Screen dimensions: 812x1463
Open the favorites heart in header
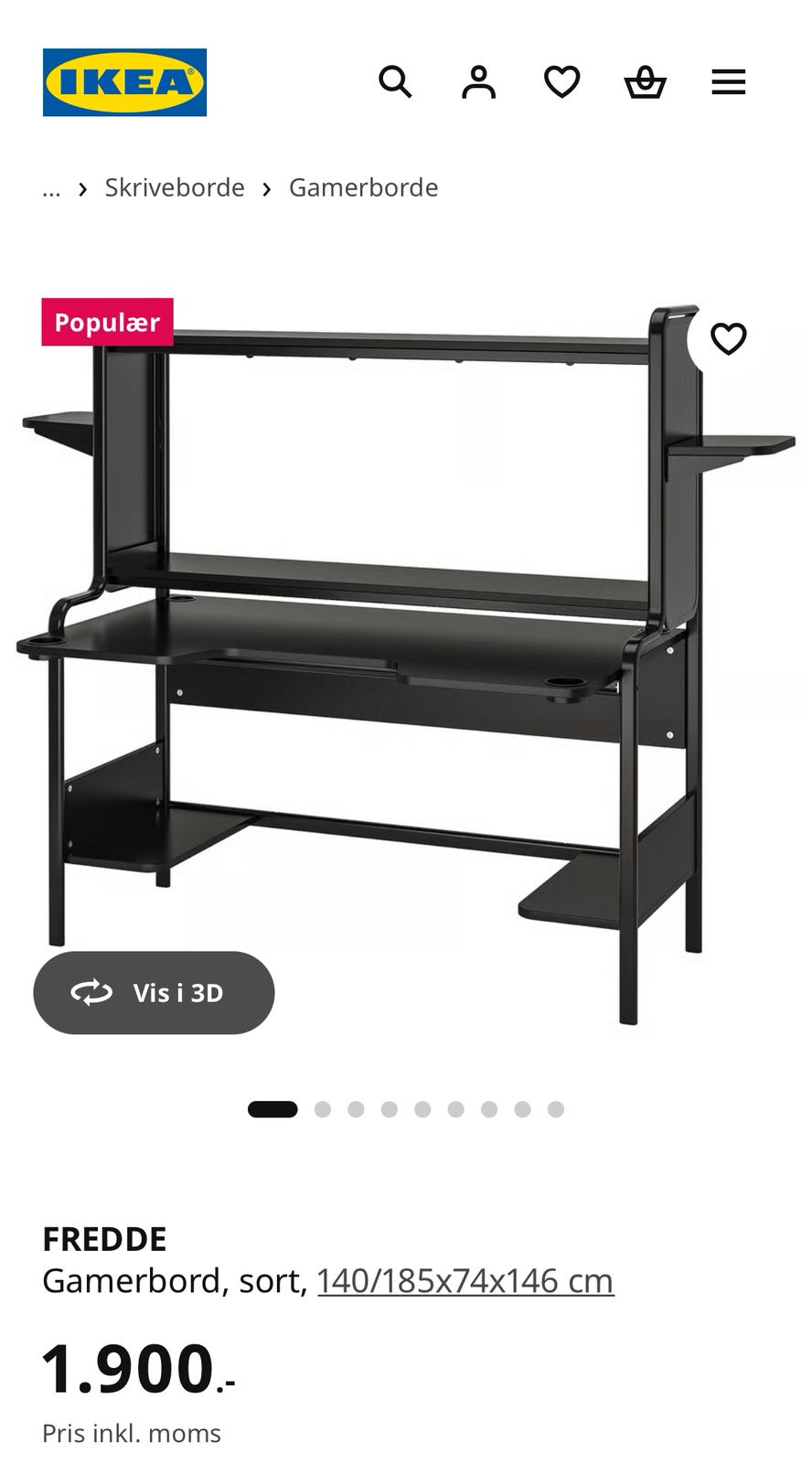[x=561, y=82]
